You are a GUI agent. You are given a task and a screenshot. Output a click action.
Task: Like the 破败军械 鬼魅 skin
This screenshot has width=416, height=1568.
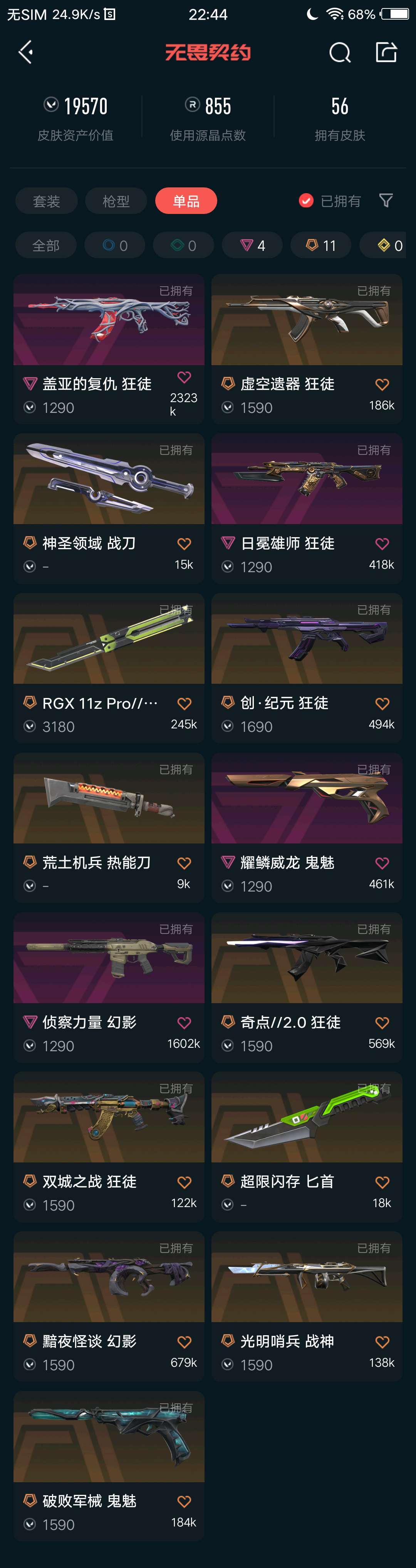pos(184,1502)
